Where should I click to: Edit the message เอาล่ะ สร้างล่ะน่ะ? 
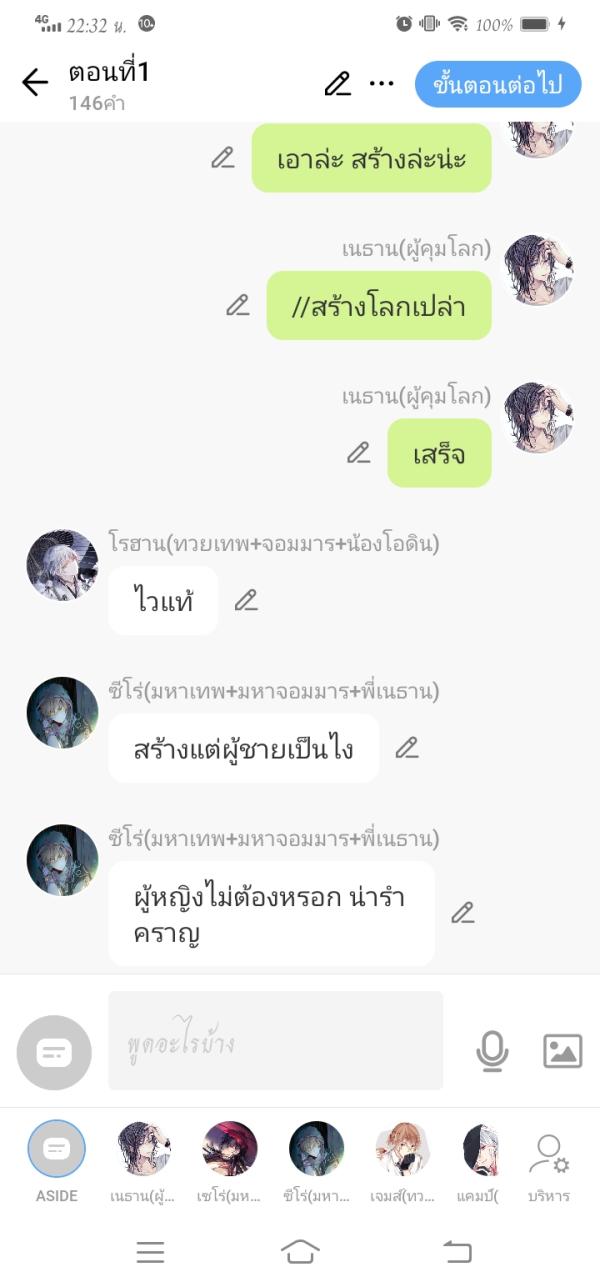point(222,158)
